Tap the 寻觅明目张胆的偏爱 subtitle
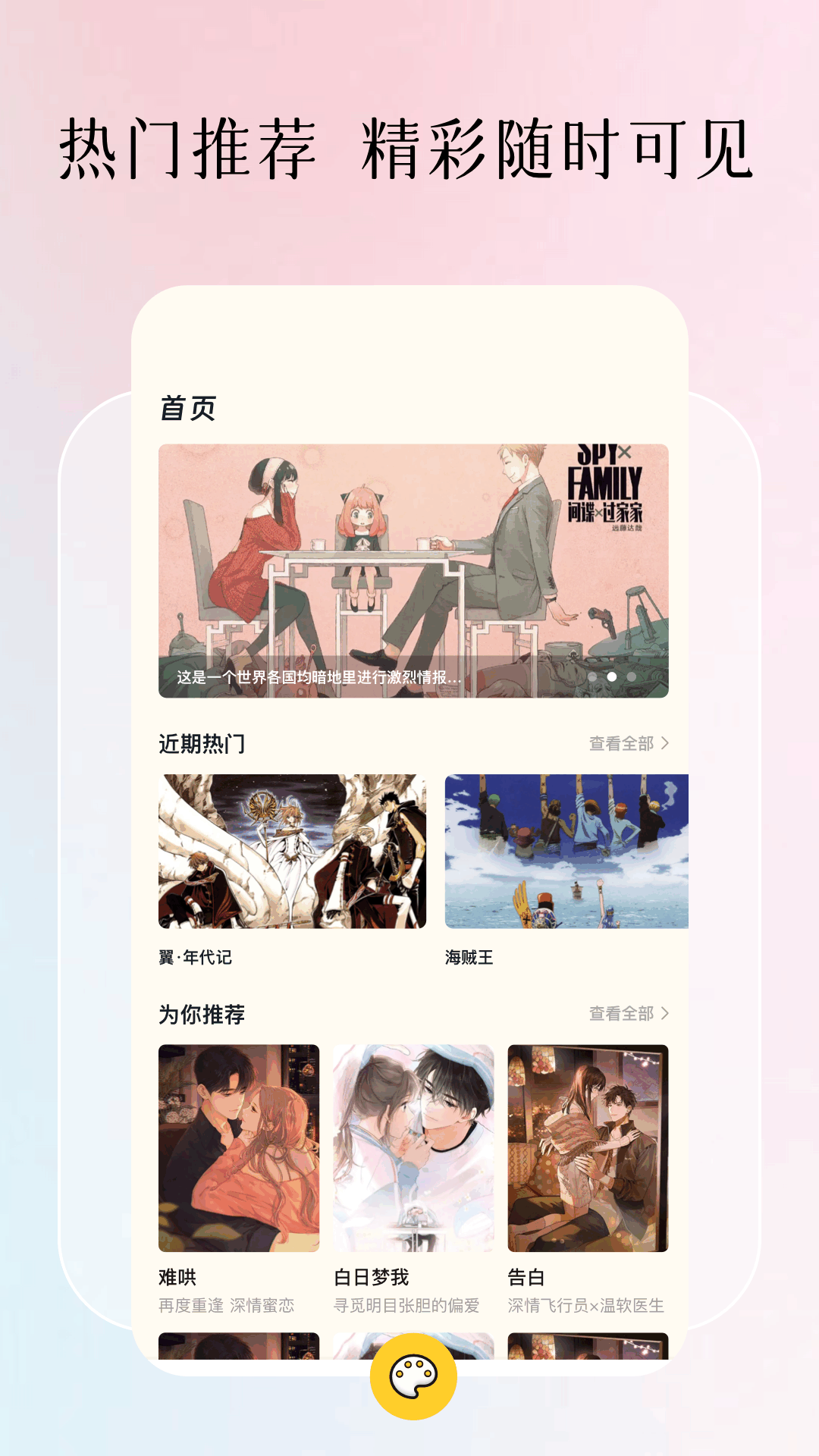 [406, 1306]
